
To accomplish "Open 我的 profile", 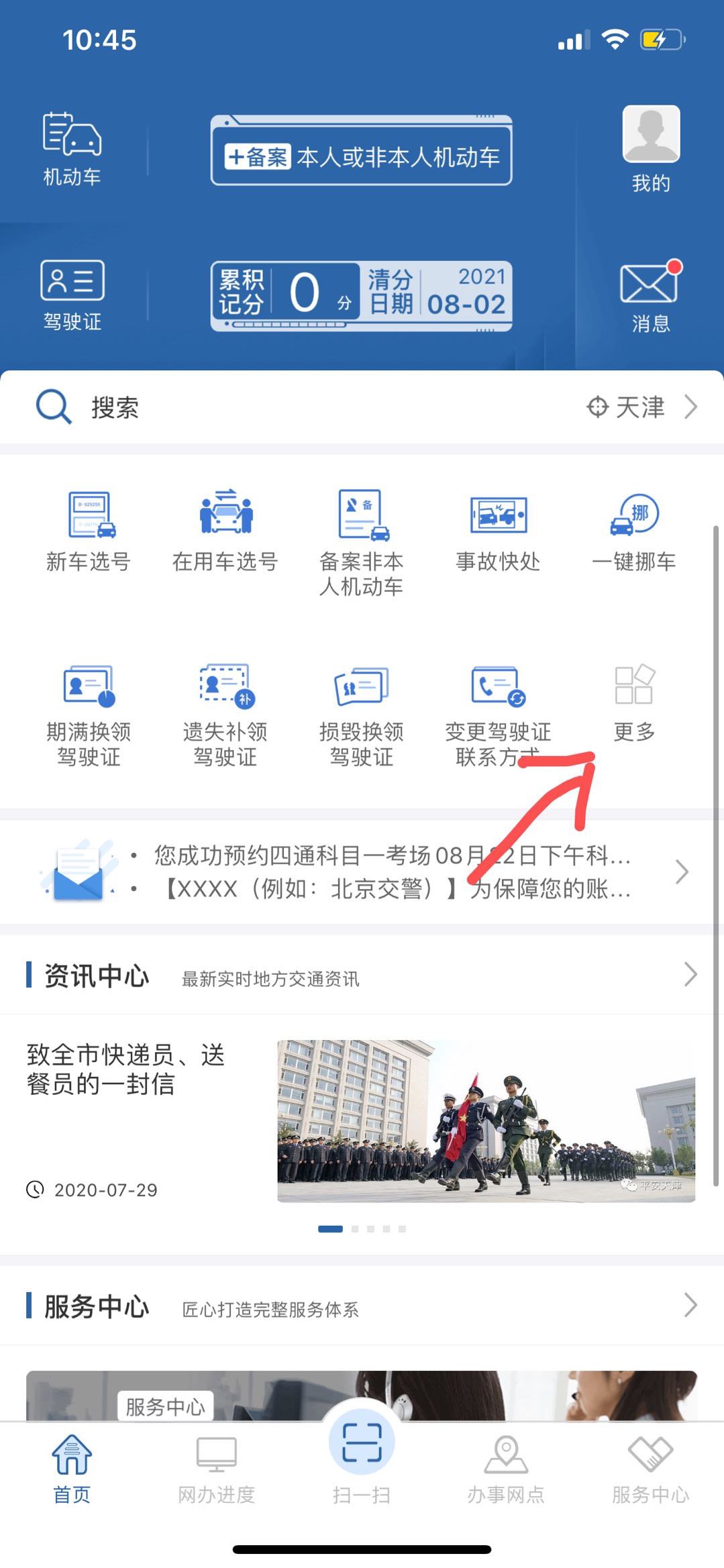I will click(x=650, y=148).
